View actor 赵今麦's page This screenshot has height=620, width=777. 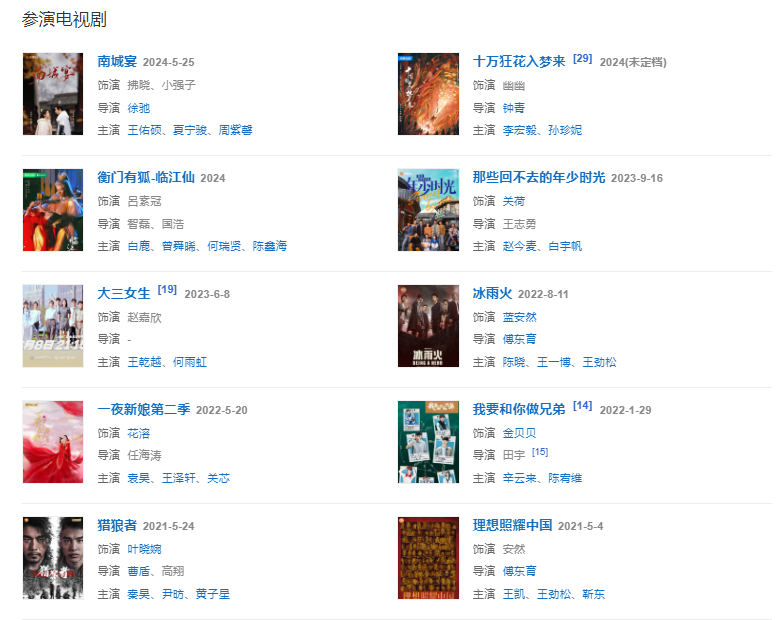click(521, 246)
